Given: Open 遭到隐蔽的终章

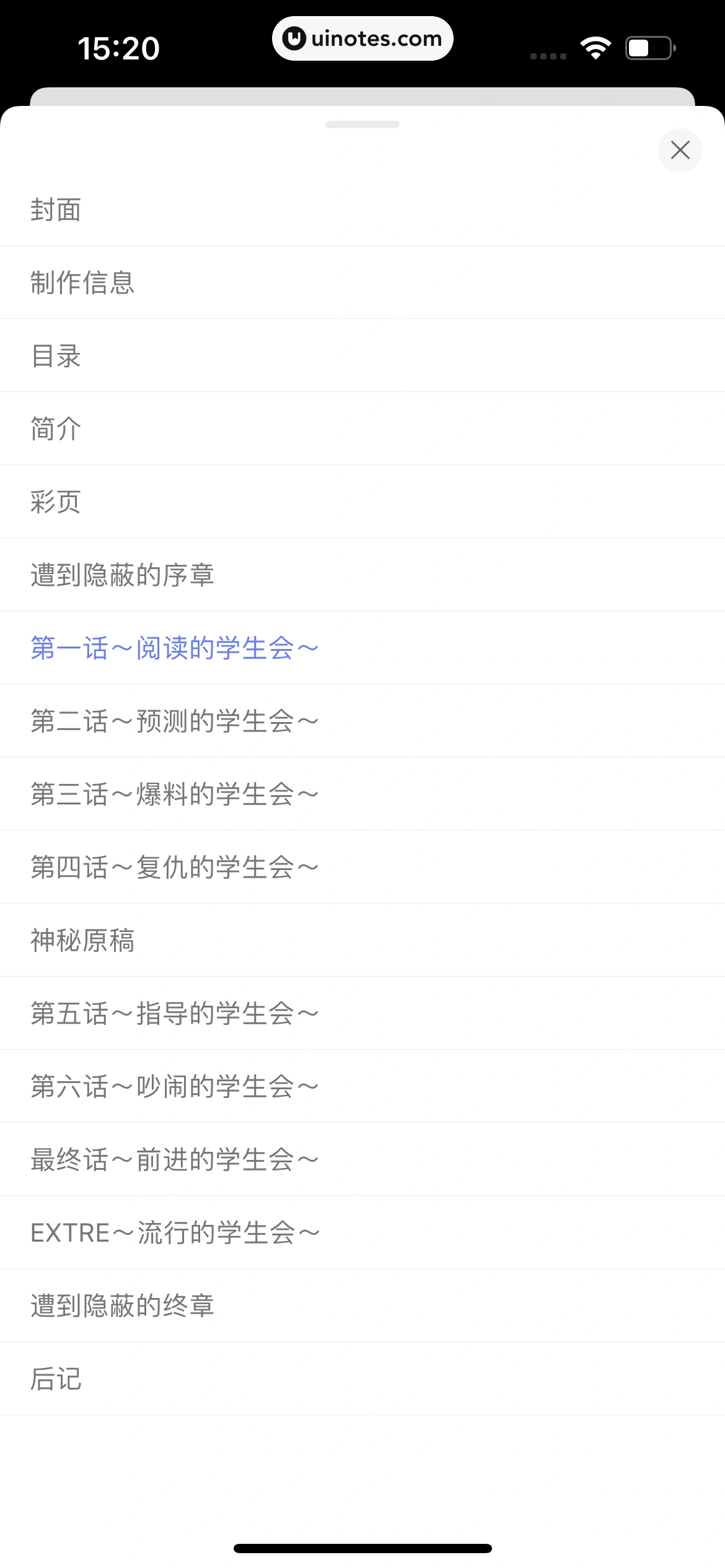Looking at the screenshot, I should [x=123, y=1305].
